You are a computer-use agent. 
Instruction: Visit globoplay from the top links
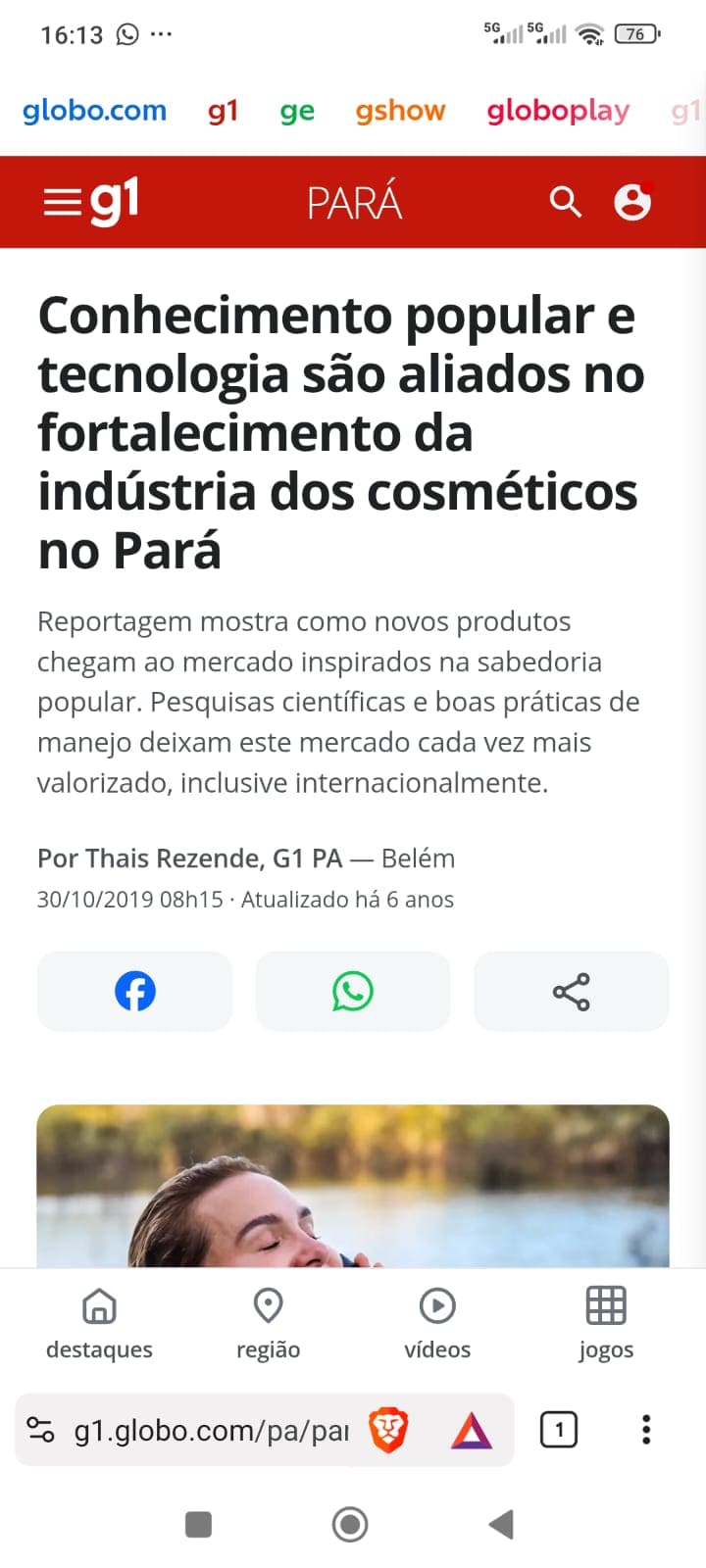point(557,111)
